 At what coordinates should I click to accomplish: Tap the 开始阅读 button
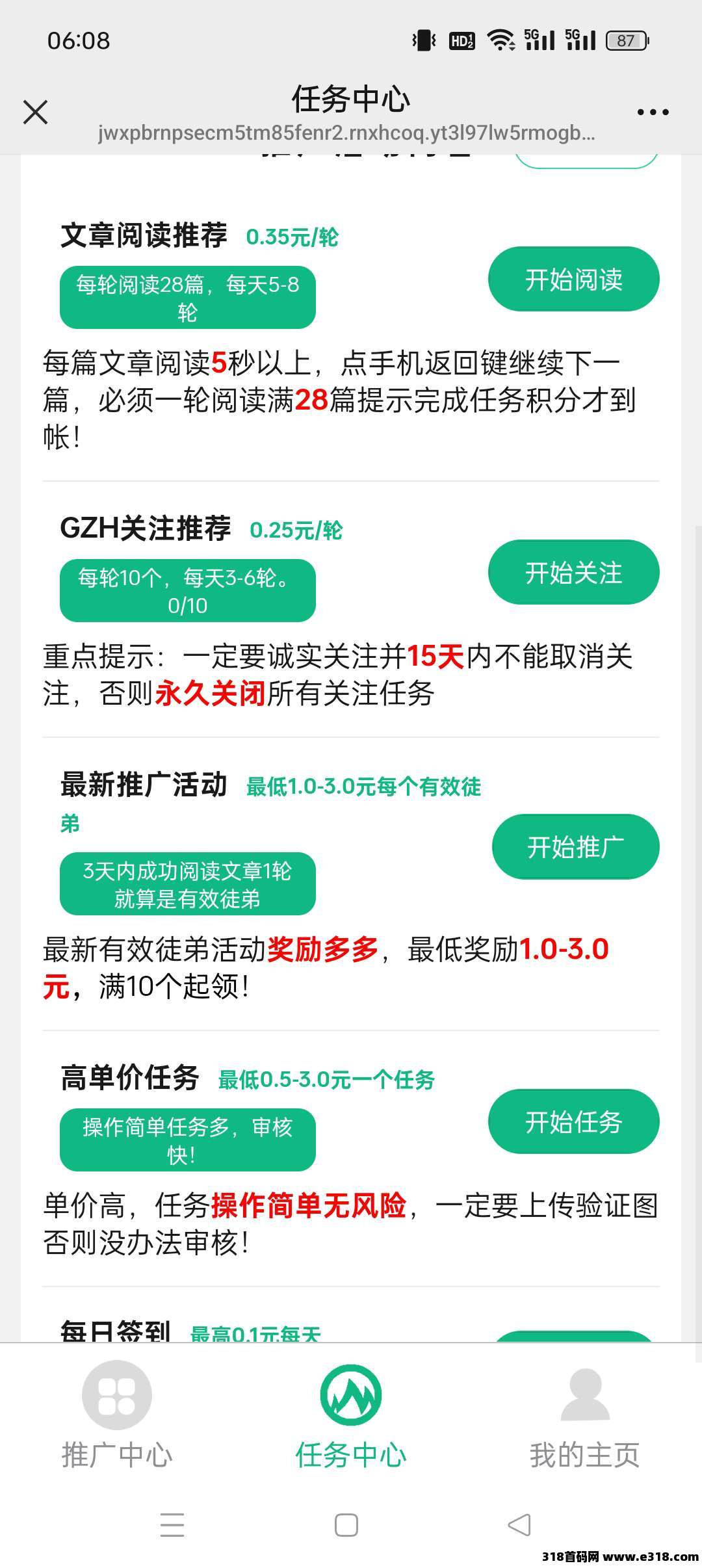pyautogui.click(x=573, y=279)
